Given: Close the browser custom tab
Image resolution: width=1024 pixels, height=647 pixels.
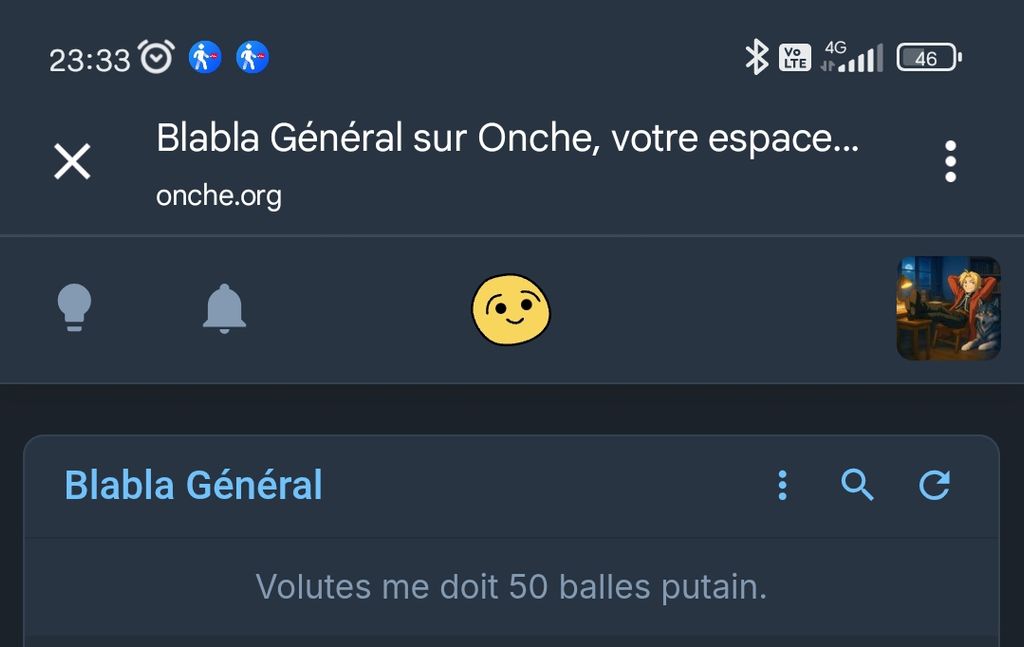Looking at the screenshot, I should click(x=72, y=161).
